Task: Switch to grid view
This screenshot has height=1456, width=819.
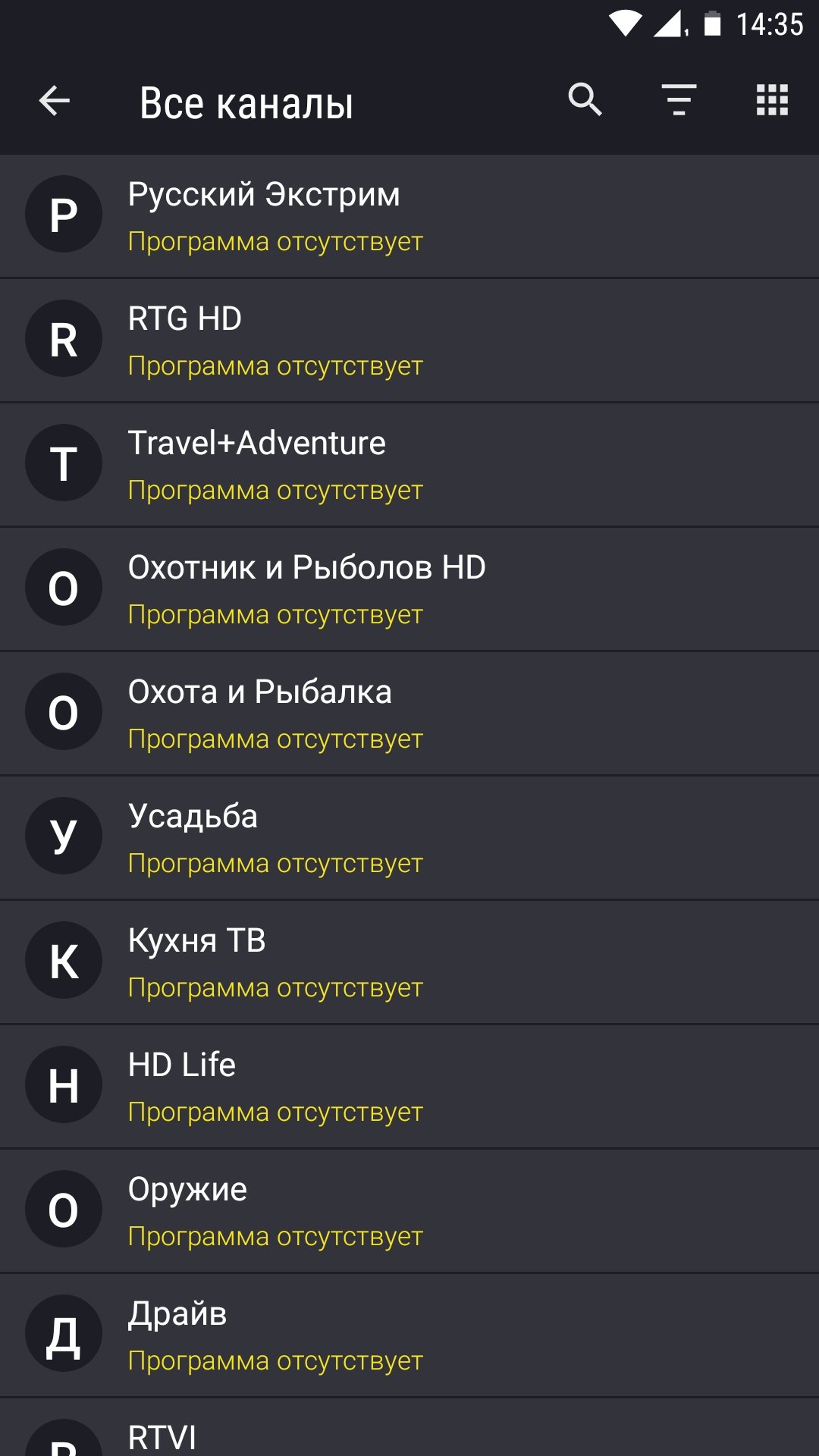Action: [772, 100]
